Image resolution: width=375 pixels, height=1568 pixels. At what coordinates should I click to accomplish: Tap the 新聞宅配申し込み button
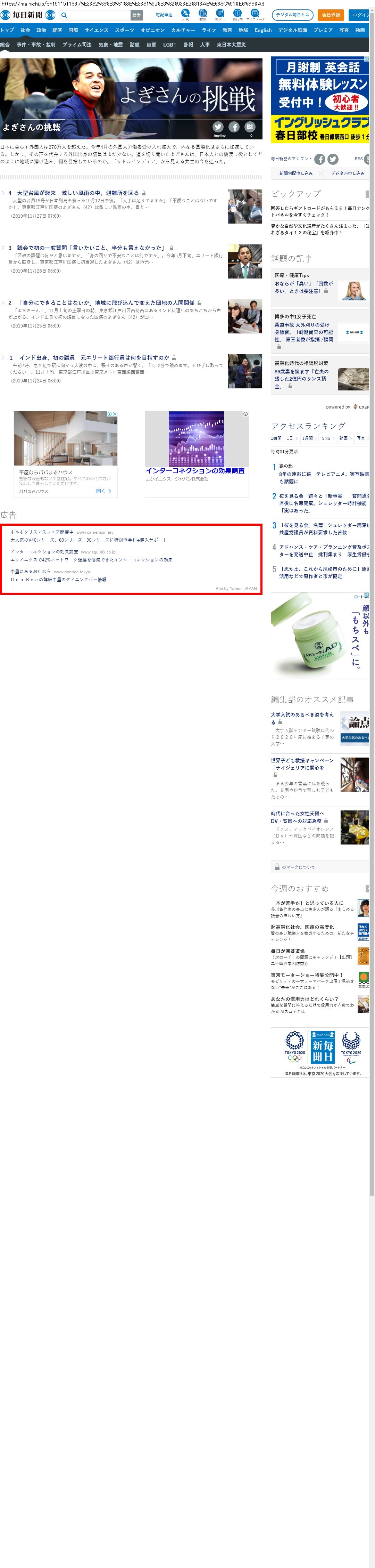point(295,173)
